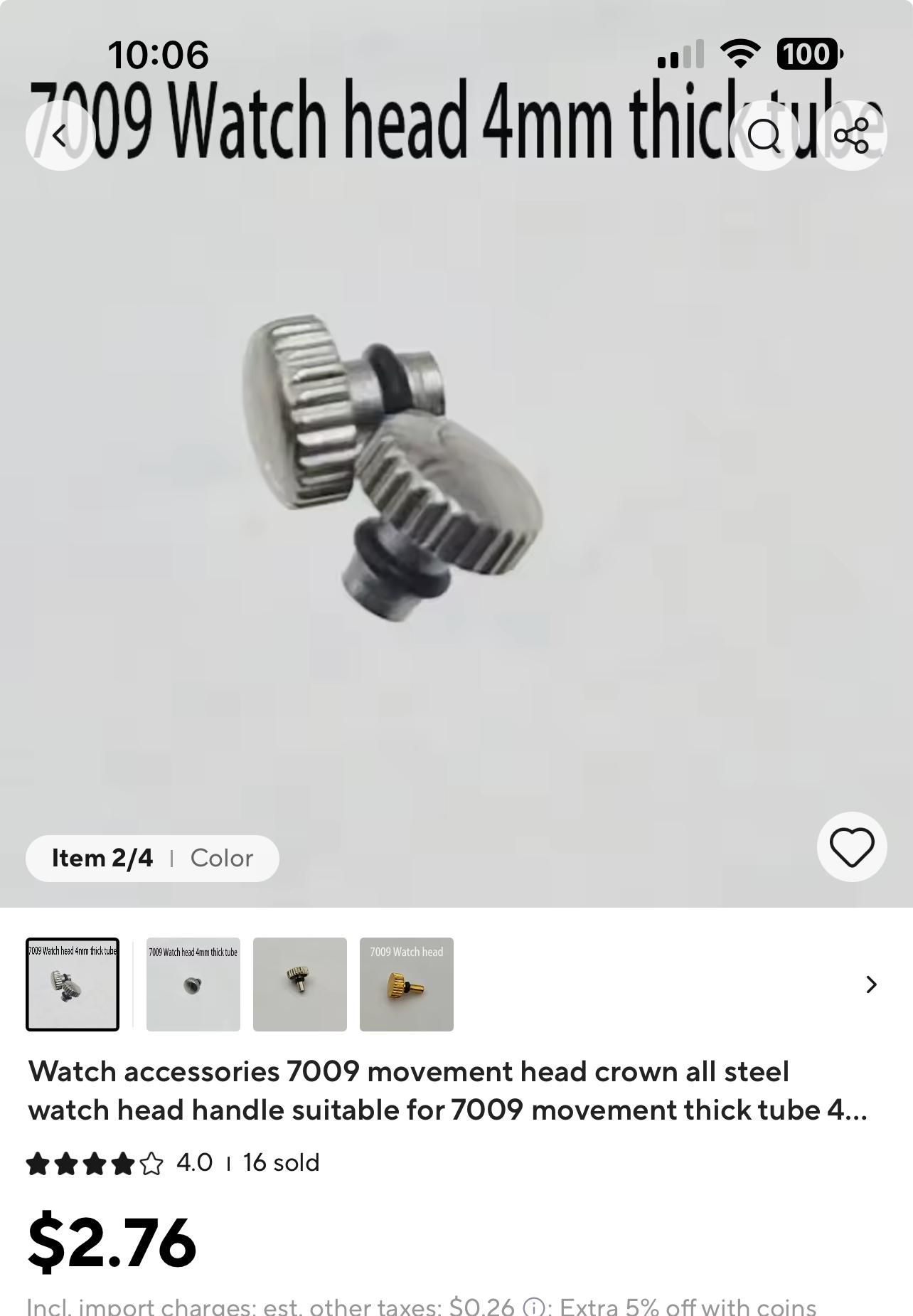This screenshot has height=1316, width=913.
Task: Choose the gold 7009 Watch head thumbnail
Action: click(407, 985)
